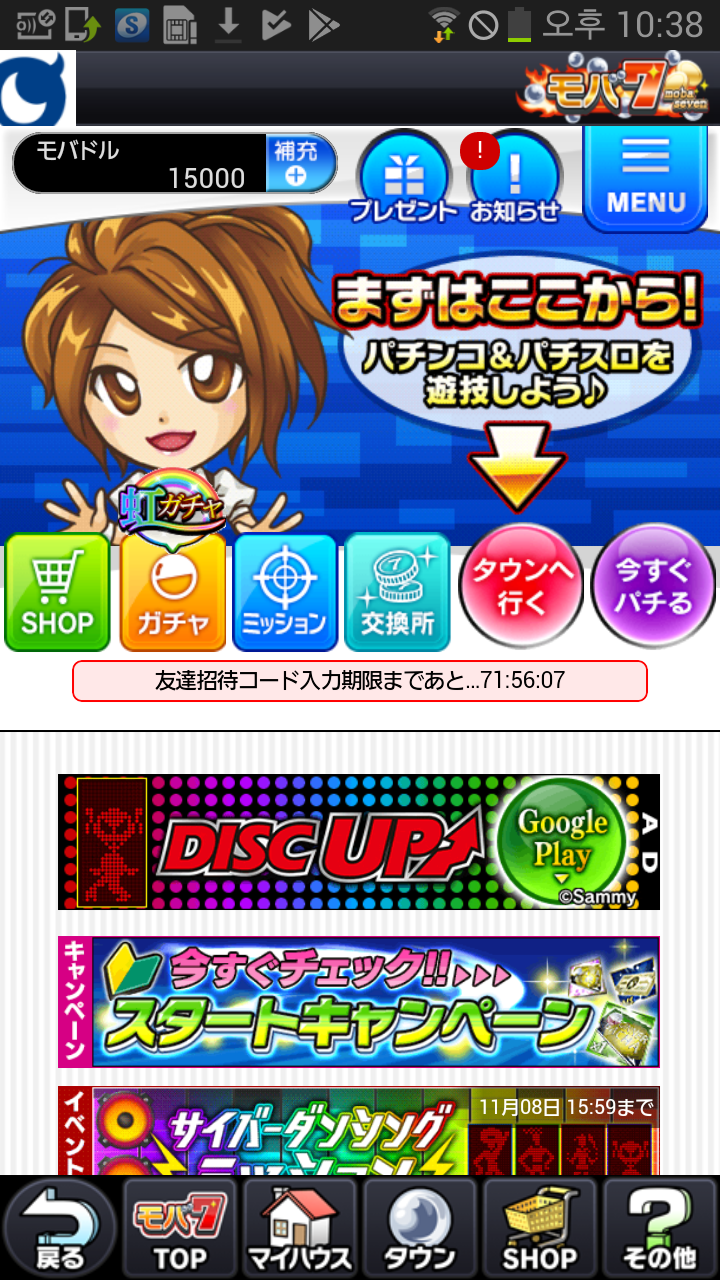Open the DISC UP Google Play ad banner
The height and width of the screenshot is (1280, 720).
pyautogui.click(x=359, y=842)
